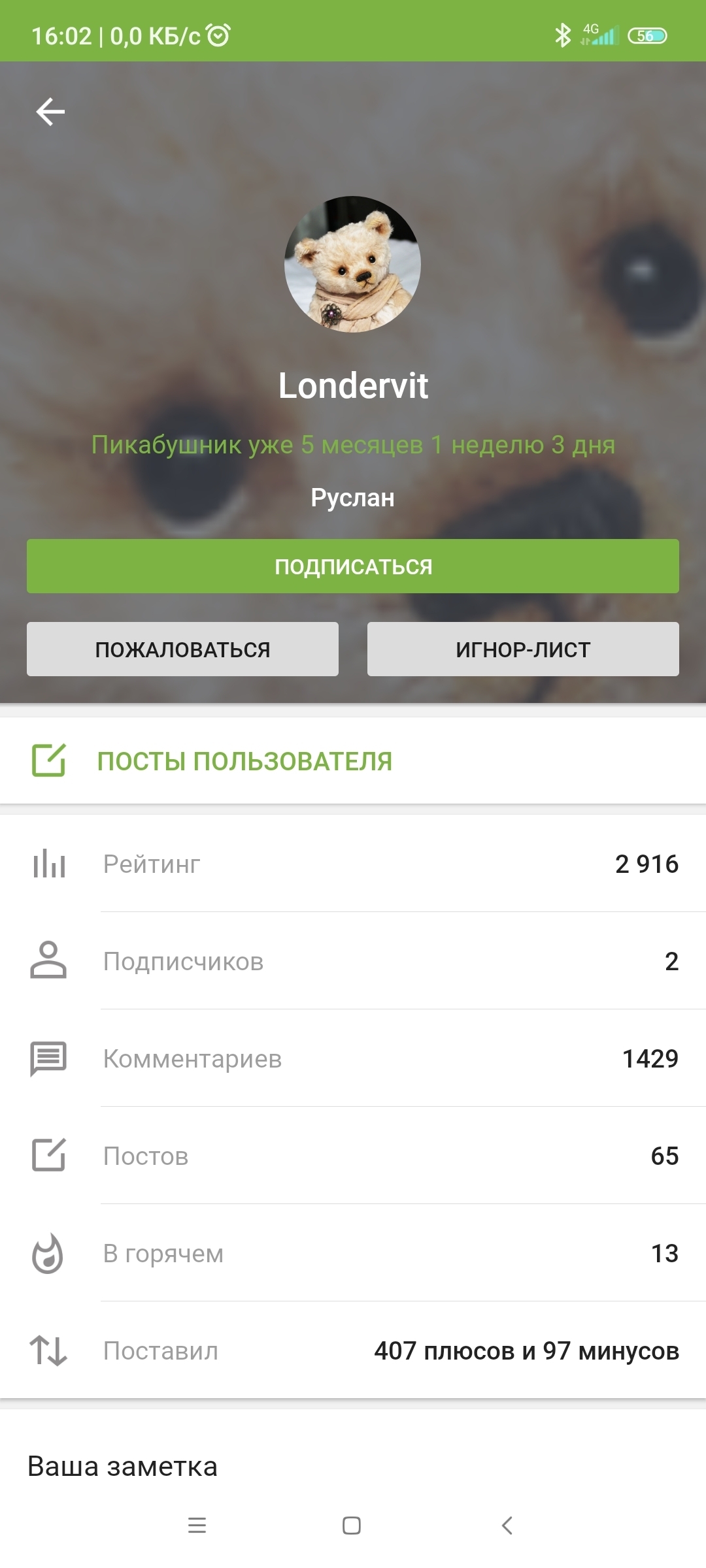Screen dimensions: 706x1568
Task: Subscribe to Londervit with ПОДПИСАТЬСЯ
Action: click(353, 566)
